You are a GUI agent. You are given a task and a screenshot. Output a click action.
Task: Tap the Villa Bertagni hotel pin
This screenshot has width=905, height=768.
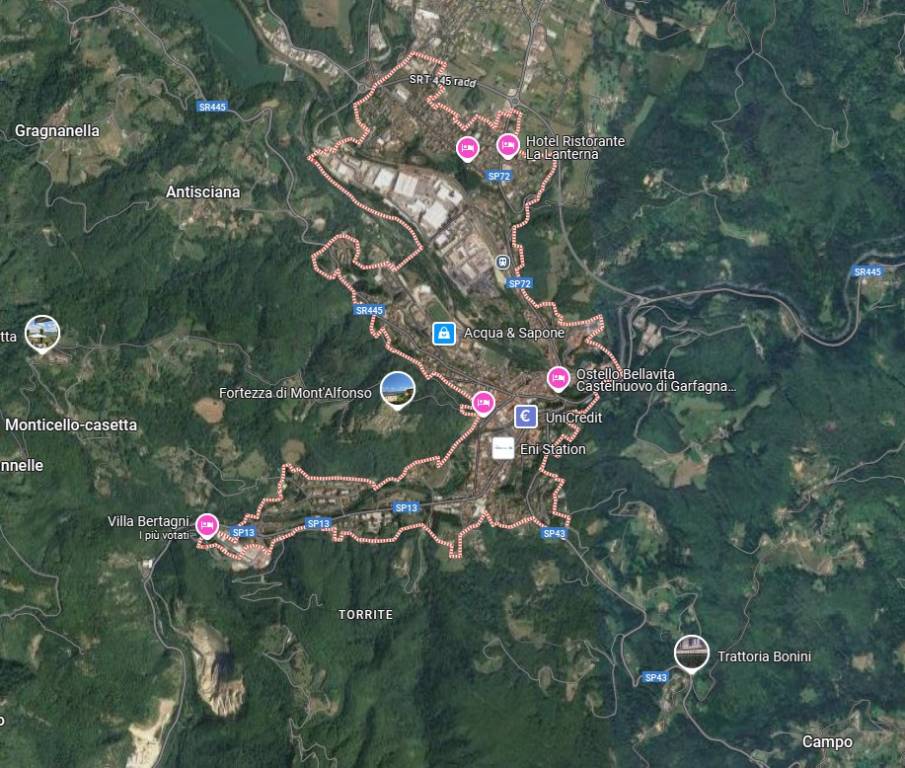(207, 524)
